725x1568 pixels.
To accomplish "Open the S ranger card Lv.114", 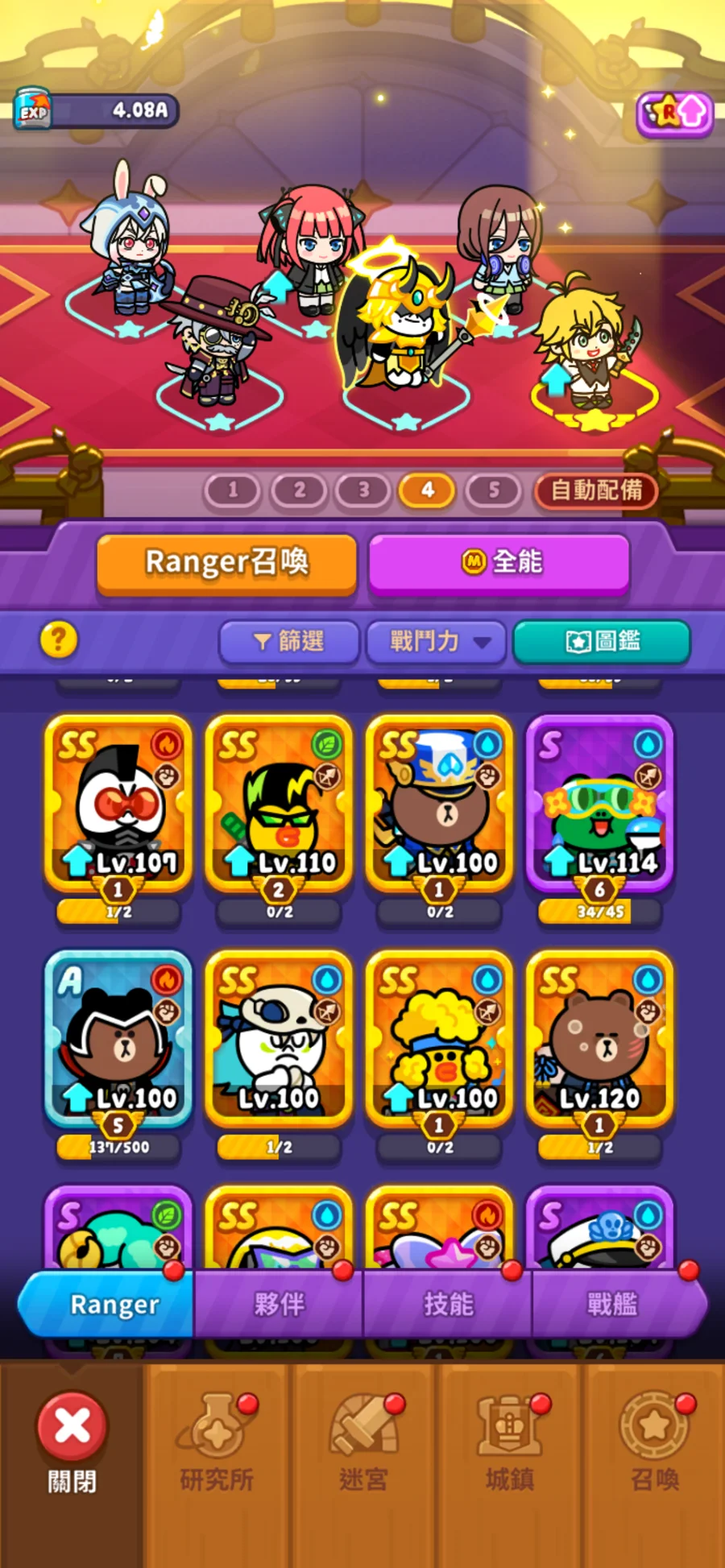I will 599,805.
